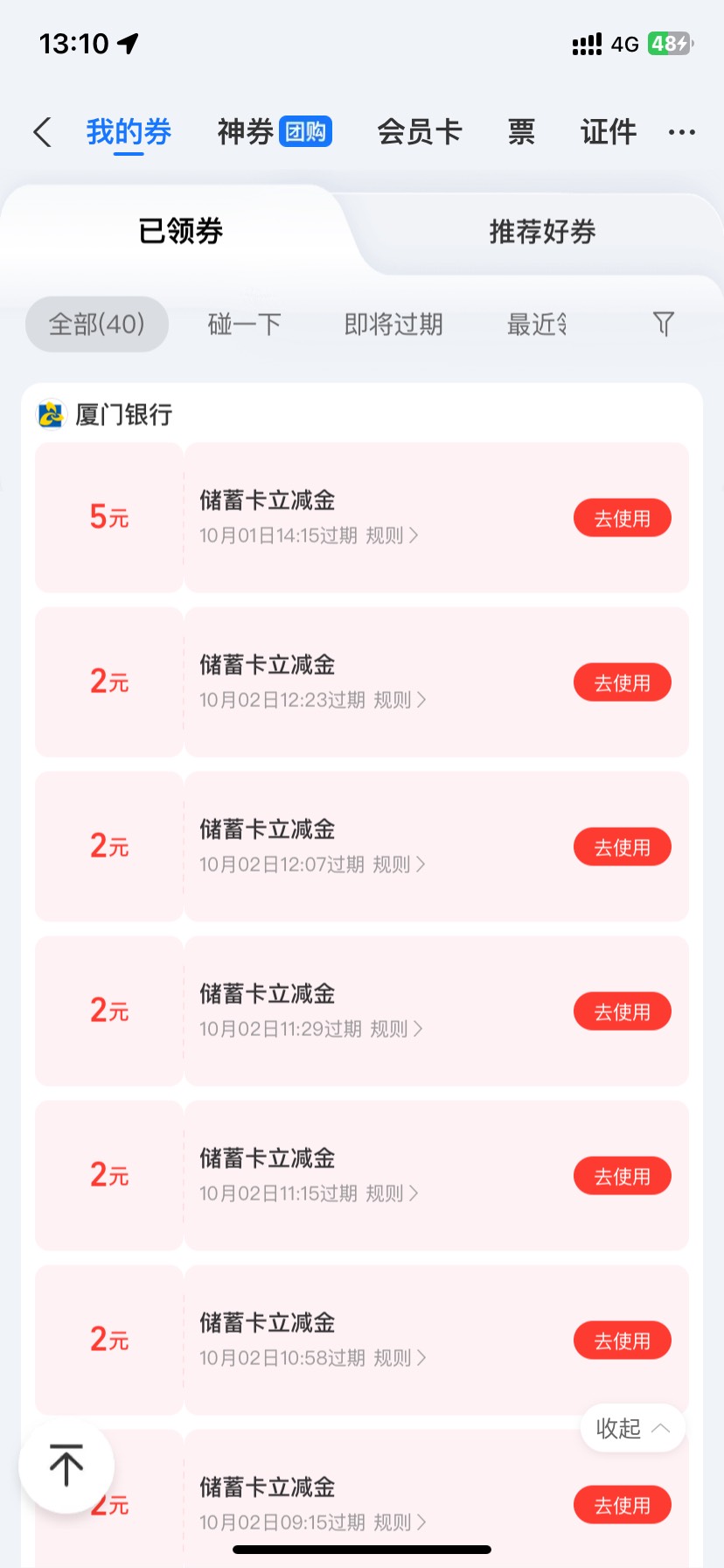Open the 证件 tab
This screenshot has height=1568, width=724.
pyautogui.click(x=609, y=132)
